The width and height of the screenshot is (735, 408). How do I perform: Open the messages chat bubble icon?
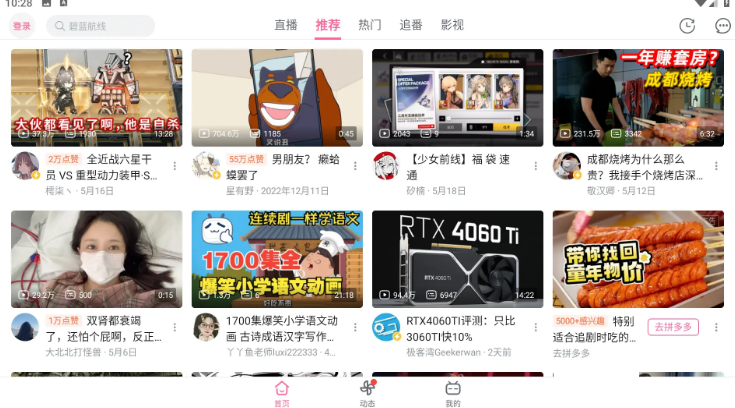point(723,26)
